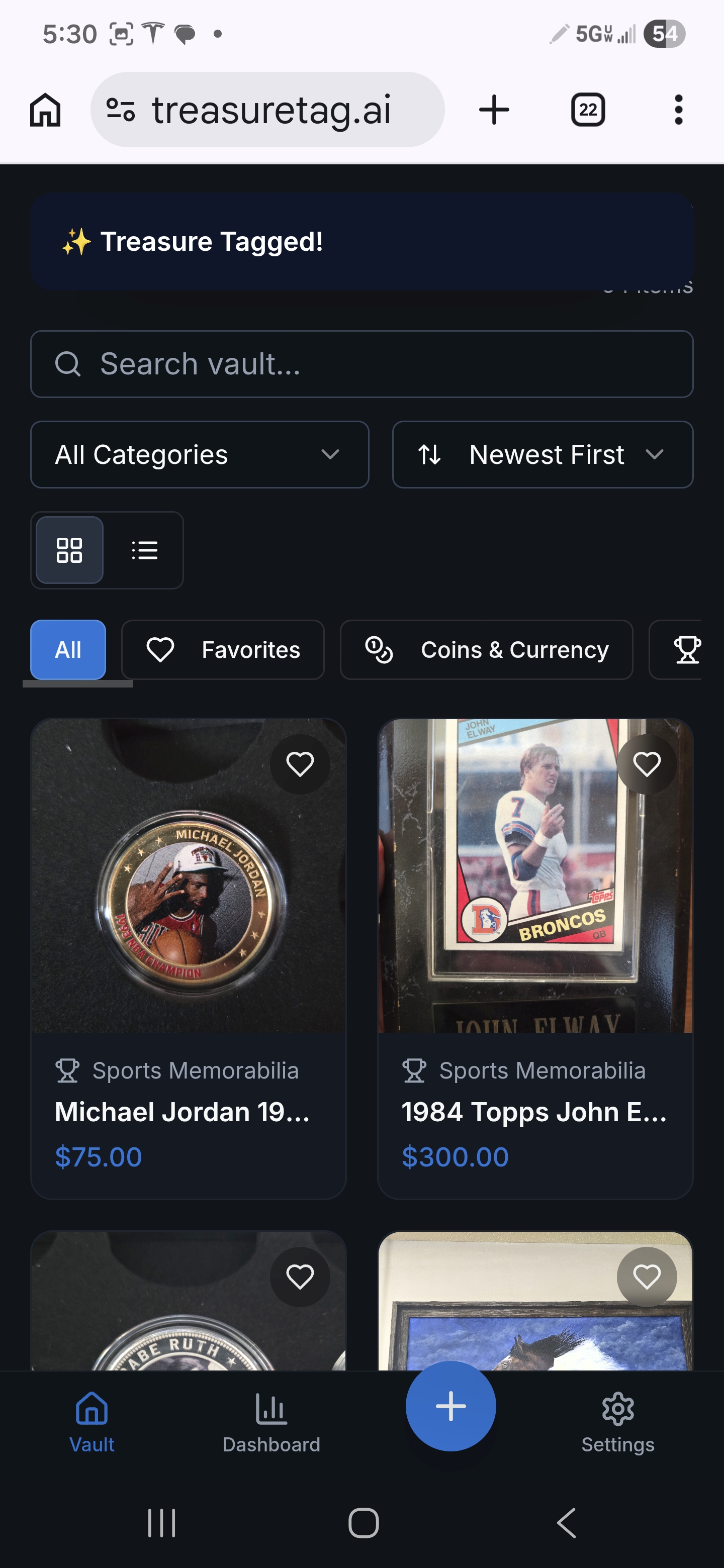Open the browser tab switcher showing 22
Viewport: 724px width, 1568px height.
tap(588, 110)
